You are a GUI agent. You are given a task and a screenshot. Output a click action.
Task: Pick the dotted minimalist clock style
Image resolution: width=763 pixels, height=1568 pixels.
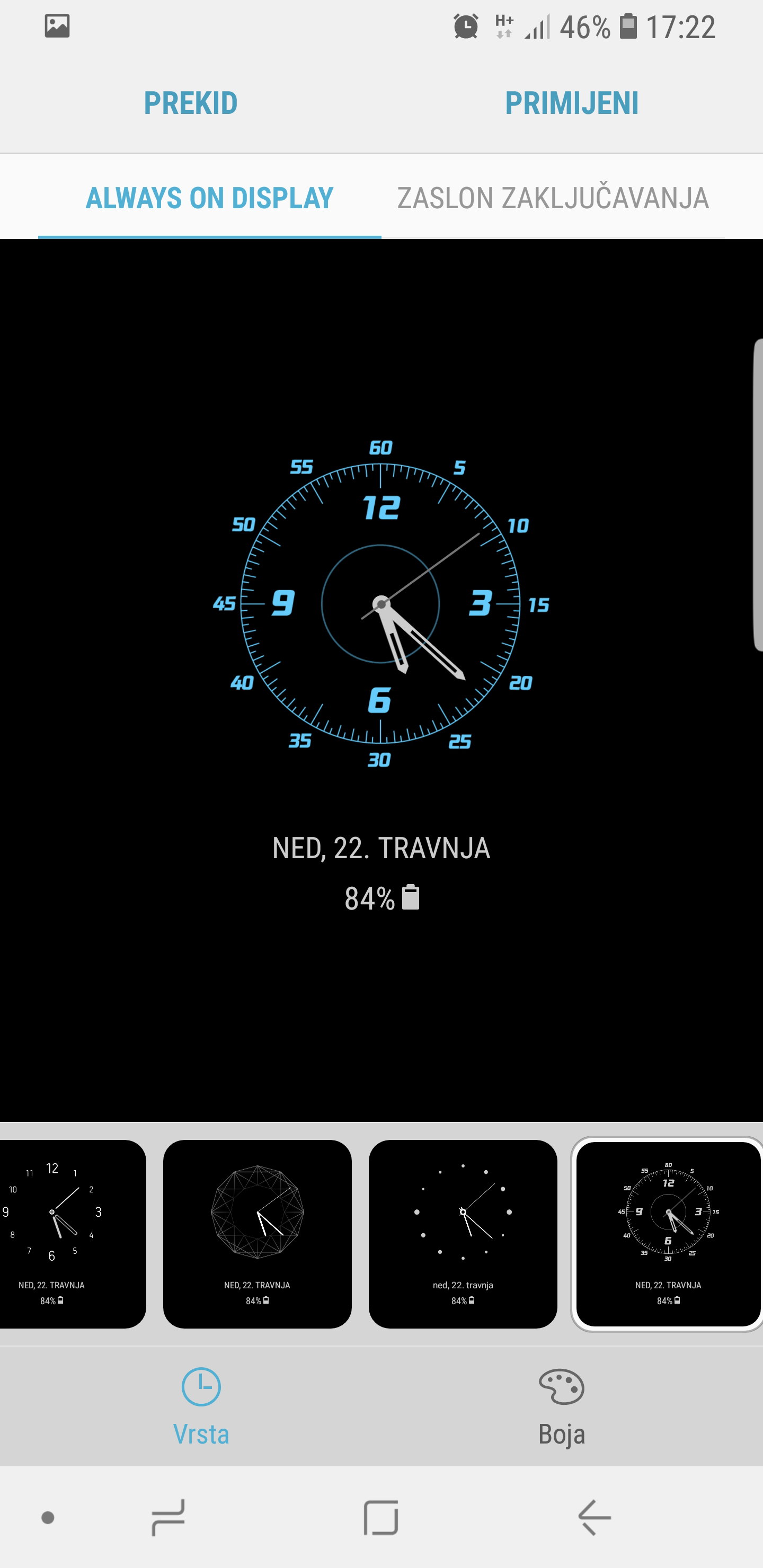coord(463,1233)
